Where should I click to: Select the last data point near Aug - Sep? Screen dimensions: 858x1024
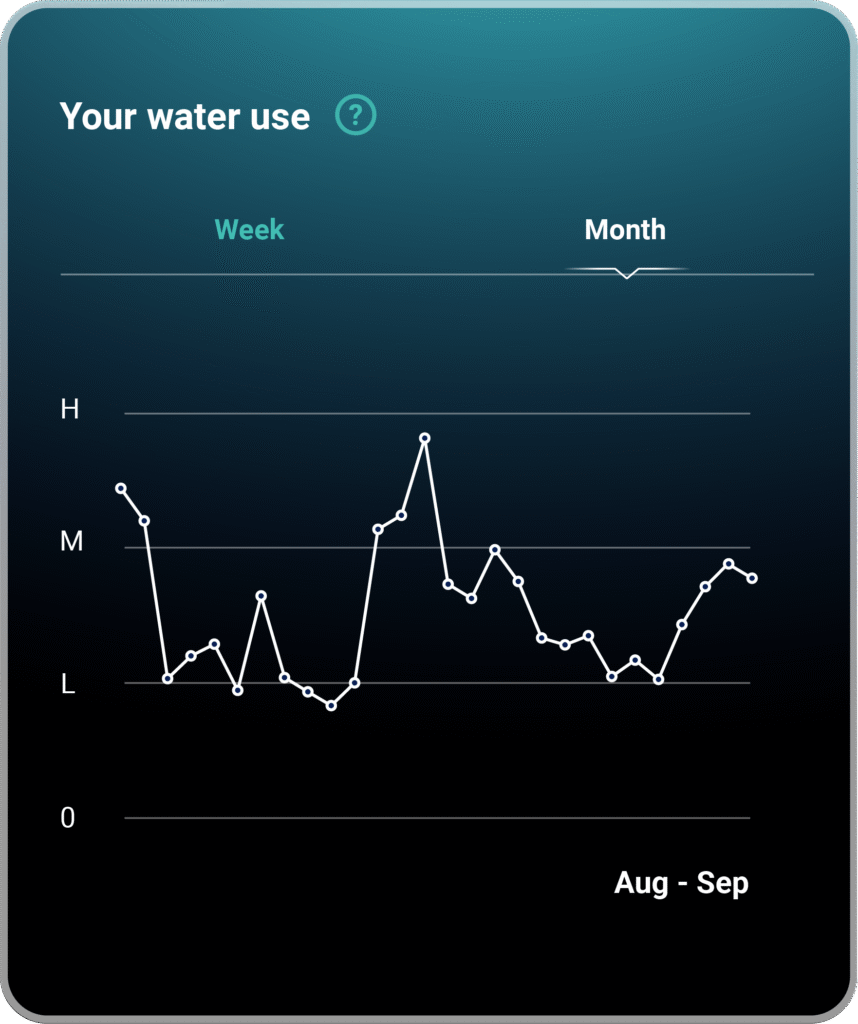click(x=751, y=576)
